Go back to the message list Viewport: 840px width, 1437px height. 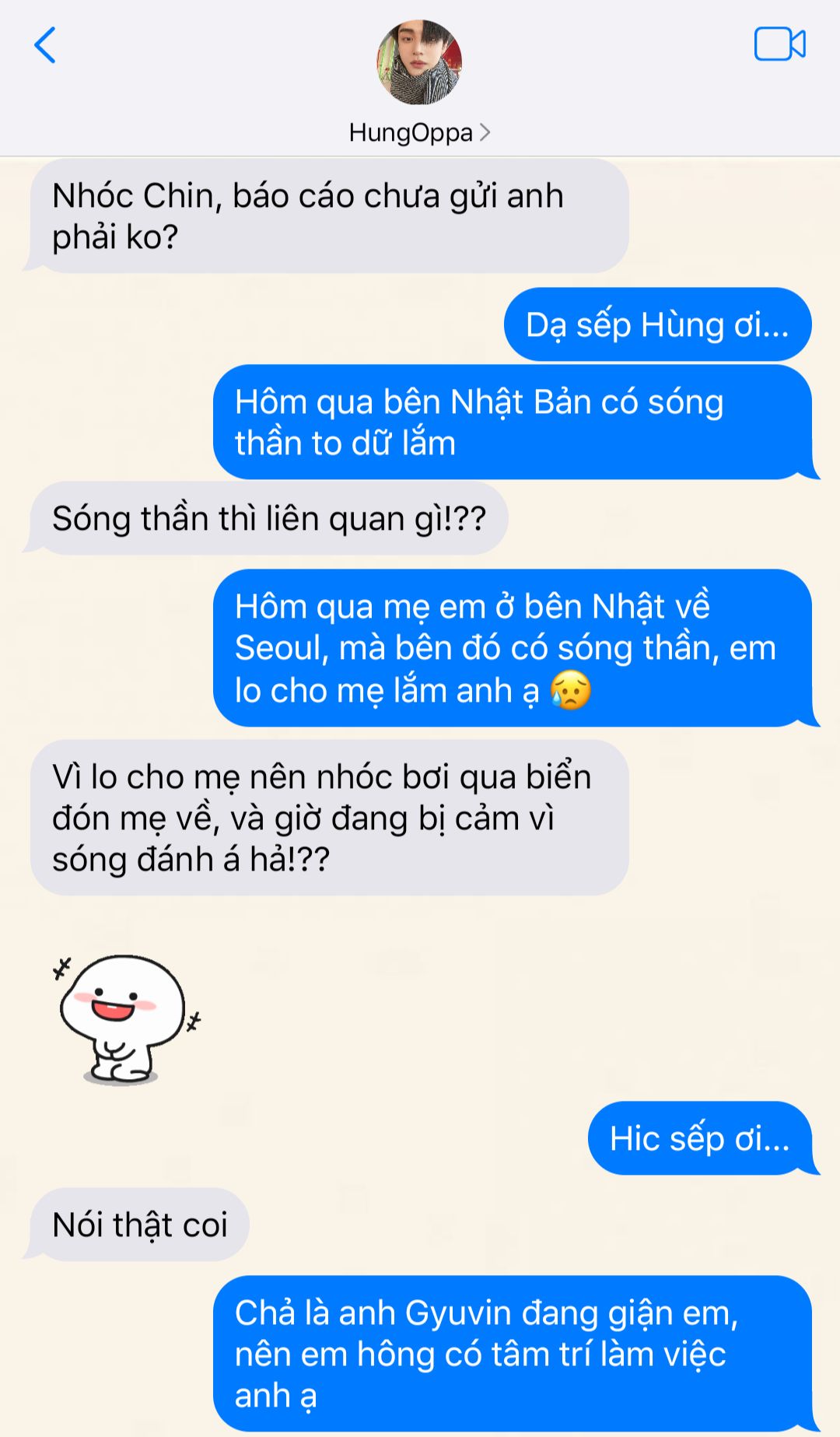45,45
